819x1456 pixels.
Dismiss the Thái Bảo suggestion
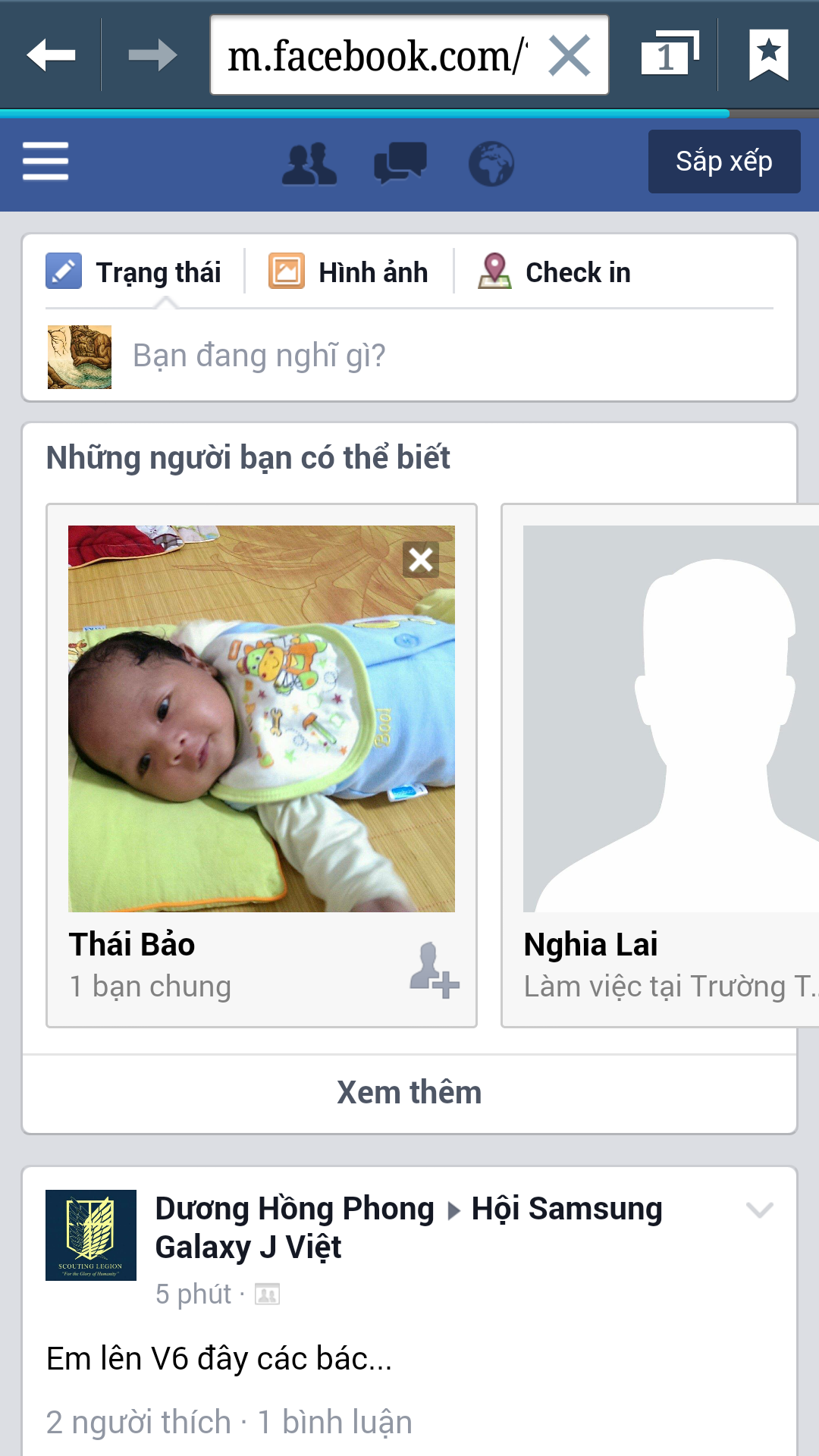[x=421, y=560]
